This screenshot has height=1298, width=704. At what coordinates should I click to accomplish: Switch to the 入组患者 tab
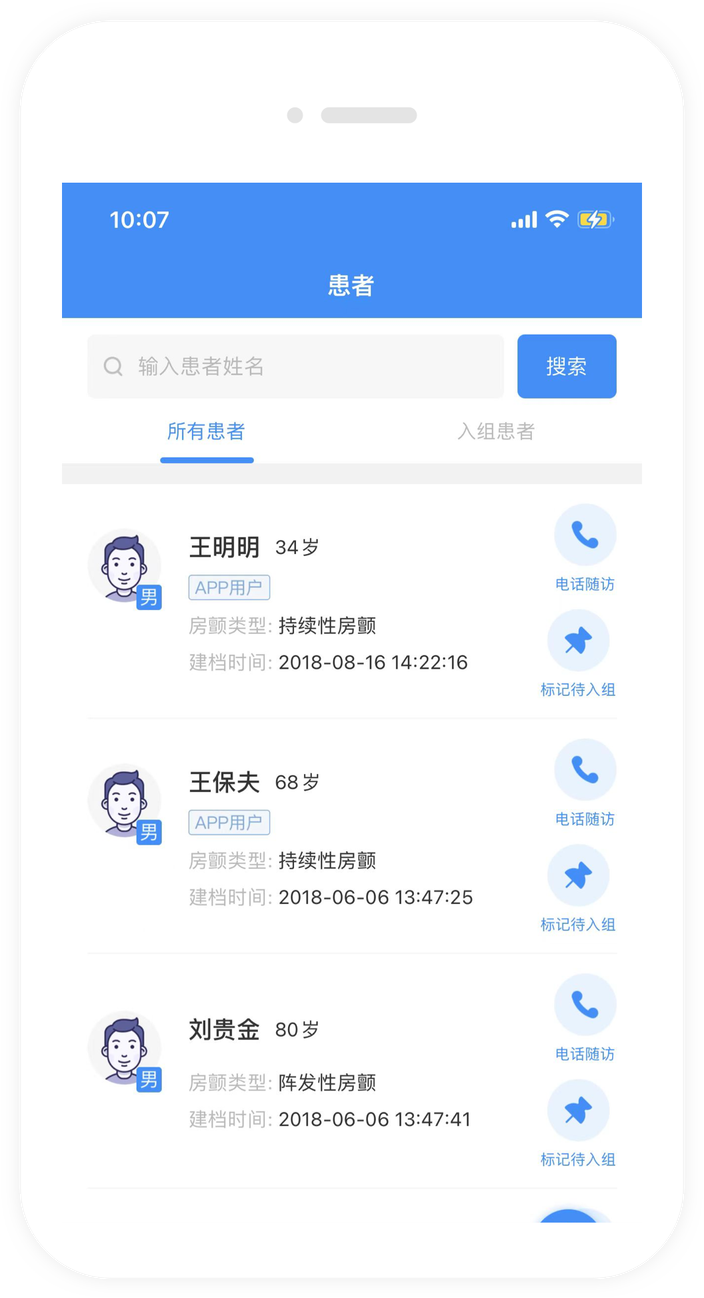point(496,432)
